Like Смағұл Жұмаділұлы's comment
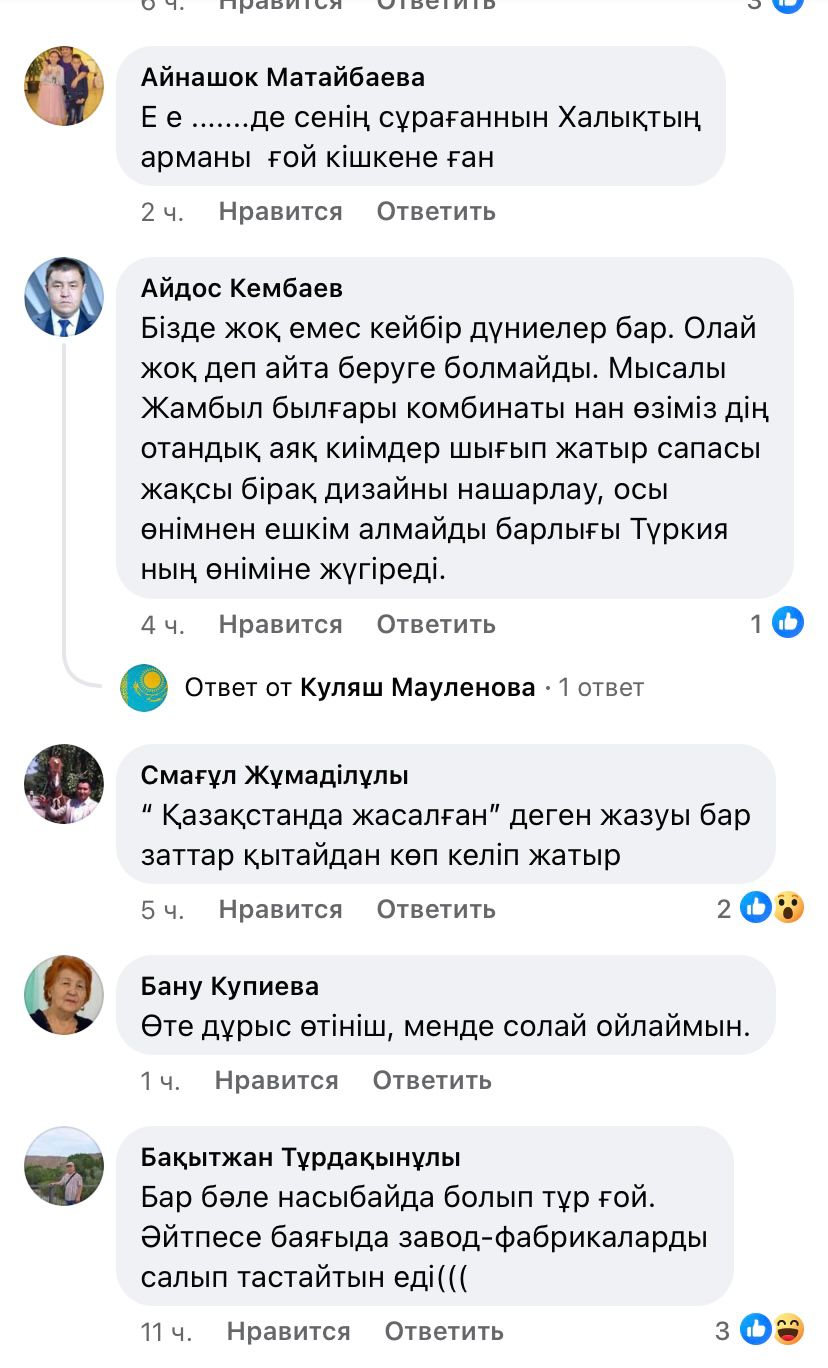828x1368 pixels. coord(280,910)
